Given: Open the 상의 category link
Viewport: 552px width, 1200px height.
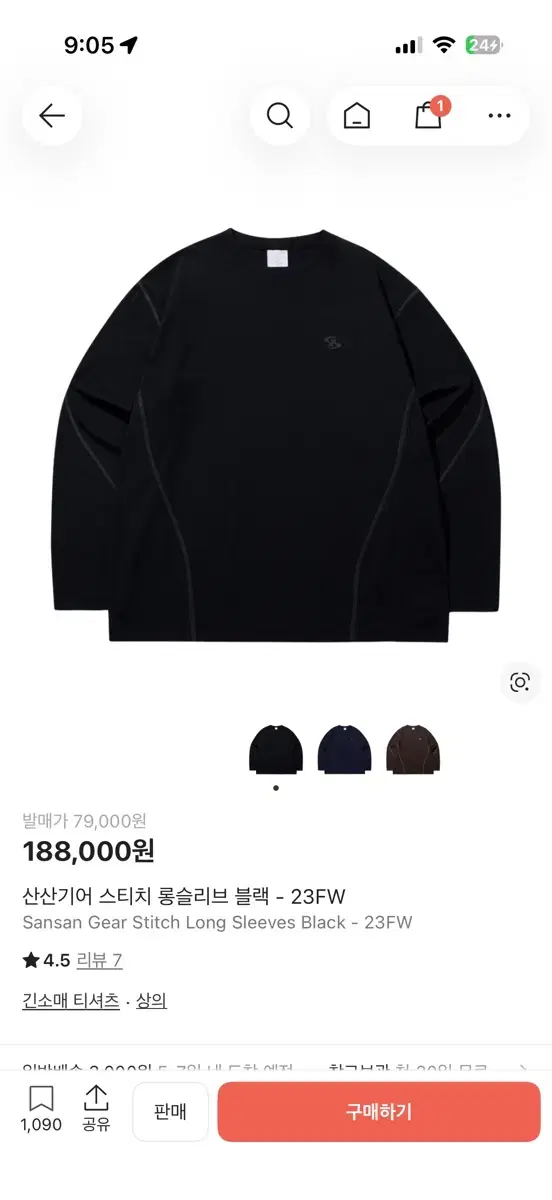Looking at the screenshot, I should point(152,1000).
